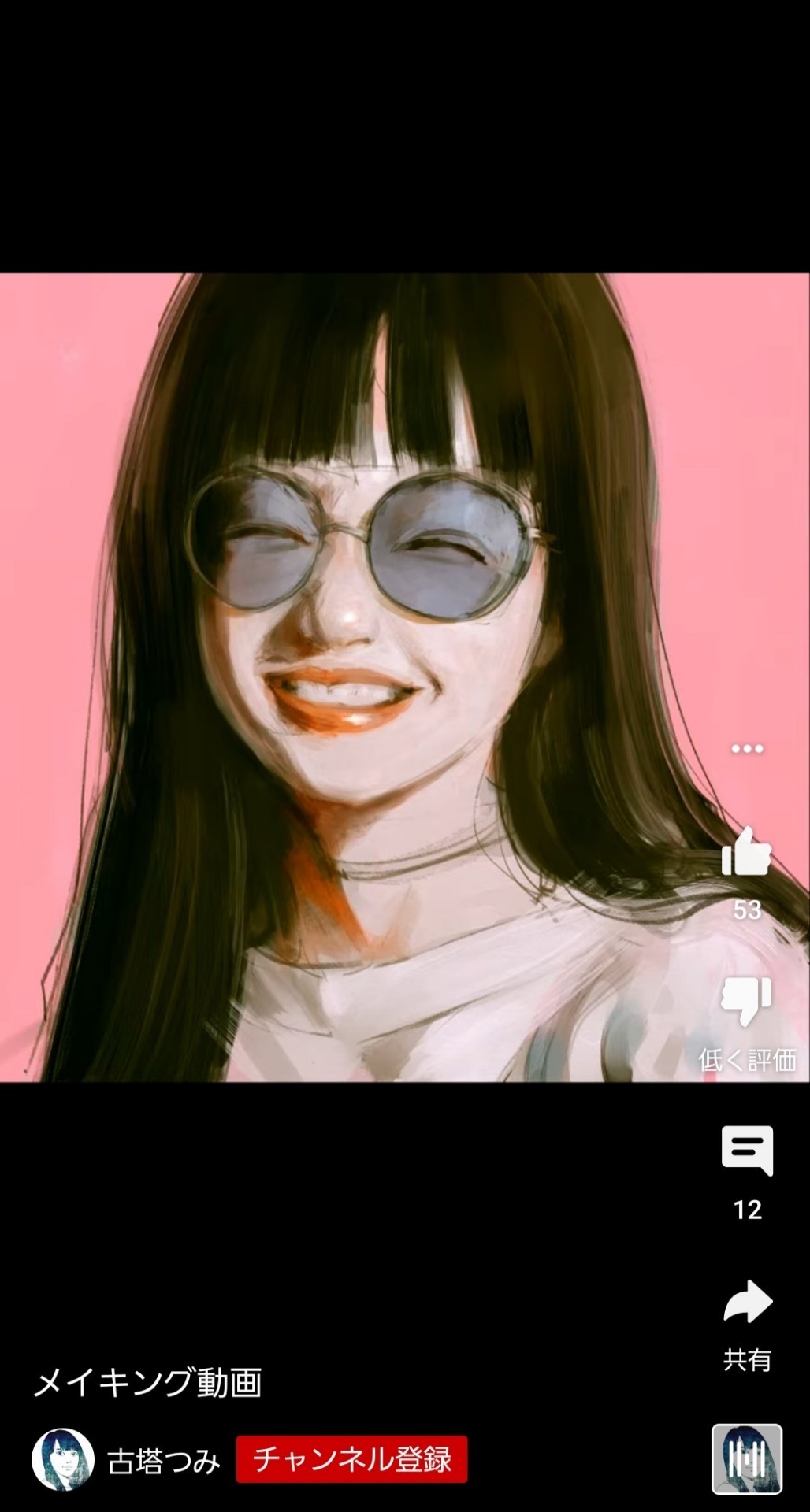Open 古塔つみ channel avatar

pos(62,1459)
